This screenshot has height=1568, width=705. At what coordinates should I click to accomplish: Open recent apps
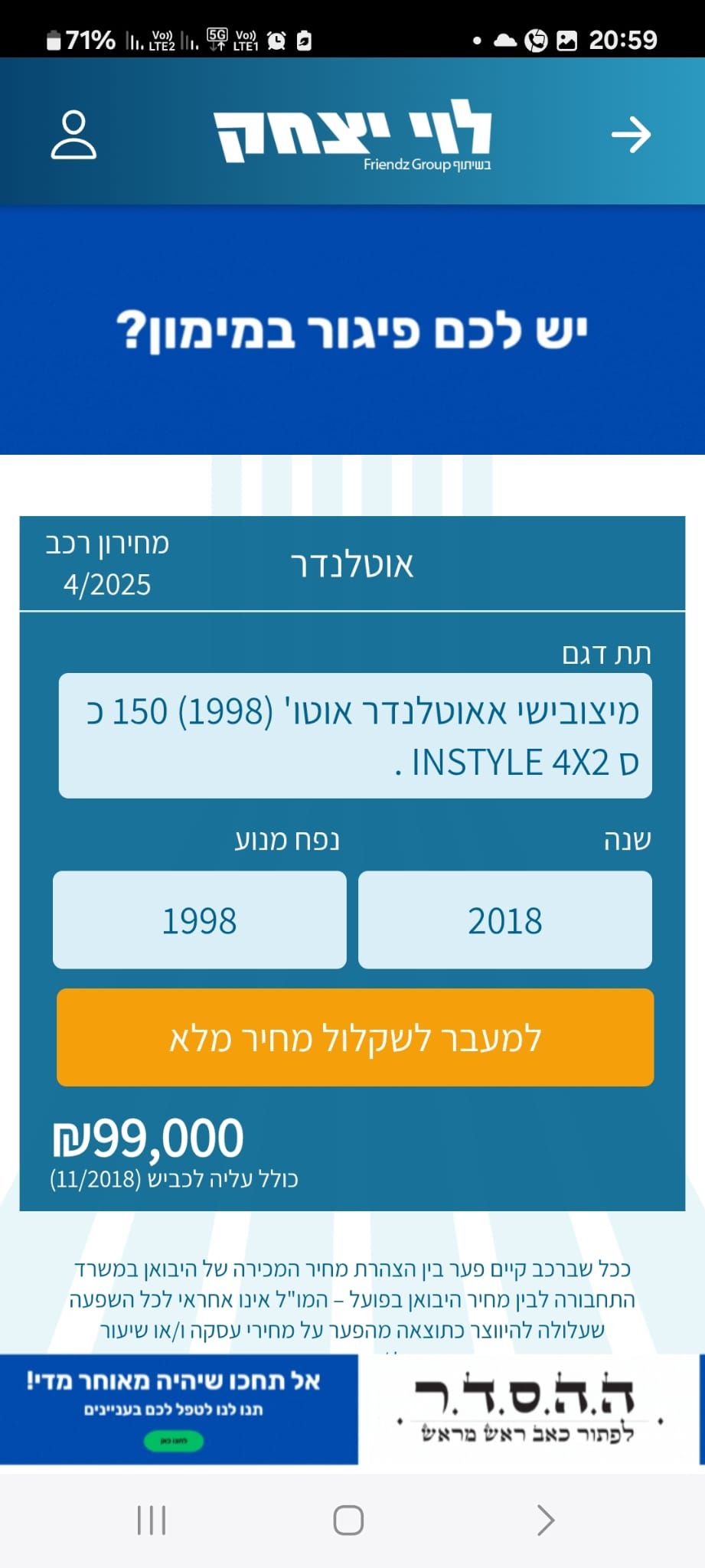(152, 1520)
